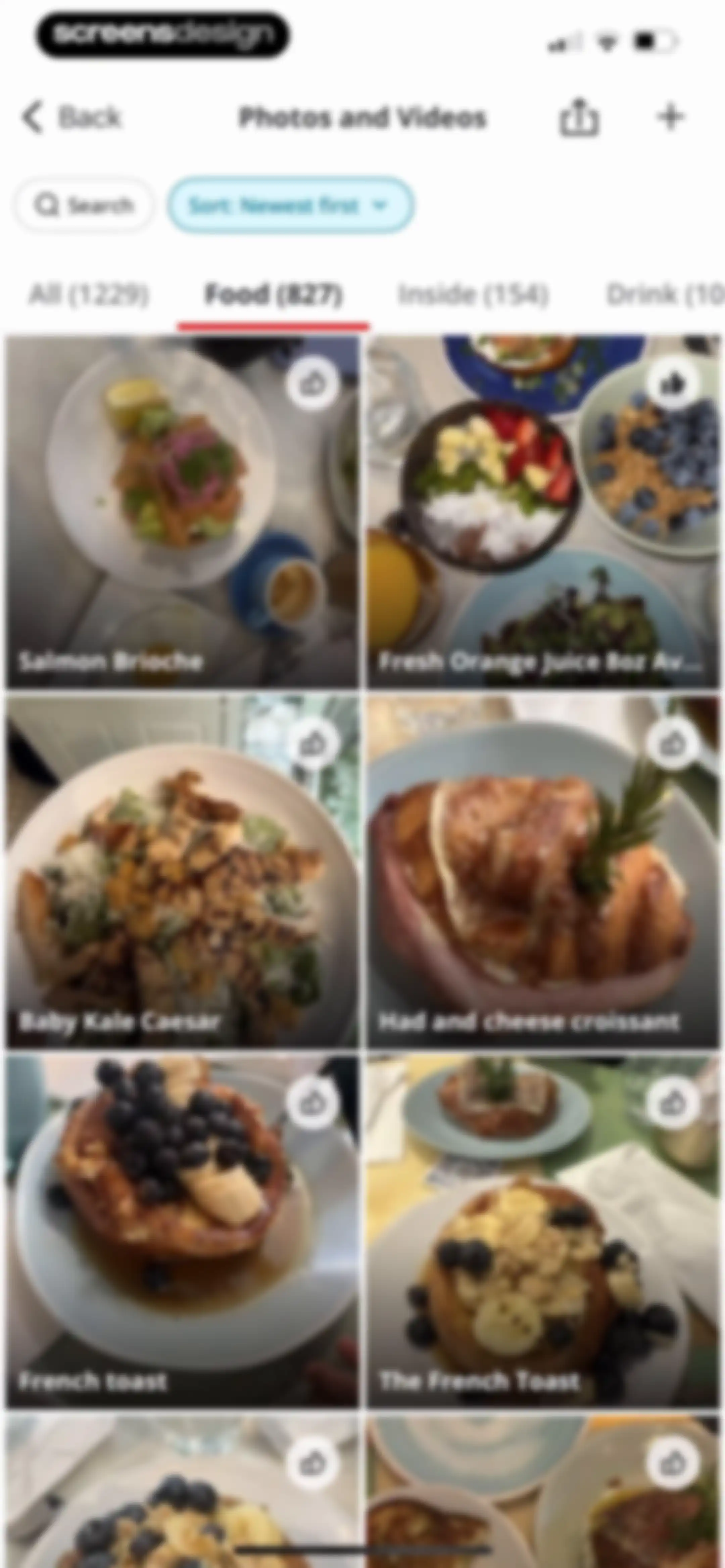Like the Salmon Brioche photo
This screenshot has height=1568, width=725.
pyautogui.click(x=312, y=383)
